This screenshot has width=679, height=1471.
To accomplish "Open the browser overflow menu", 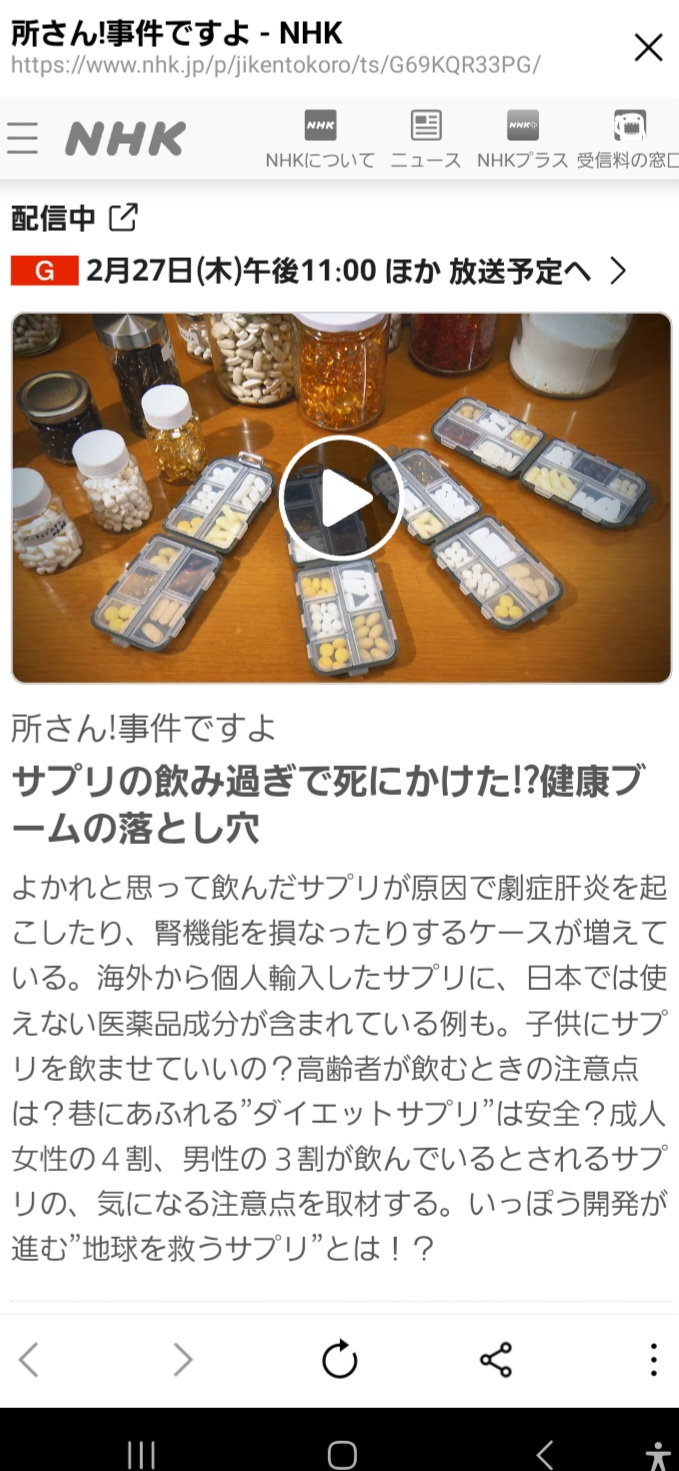I will point(652,1359).
